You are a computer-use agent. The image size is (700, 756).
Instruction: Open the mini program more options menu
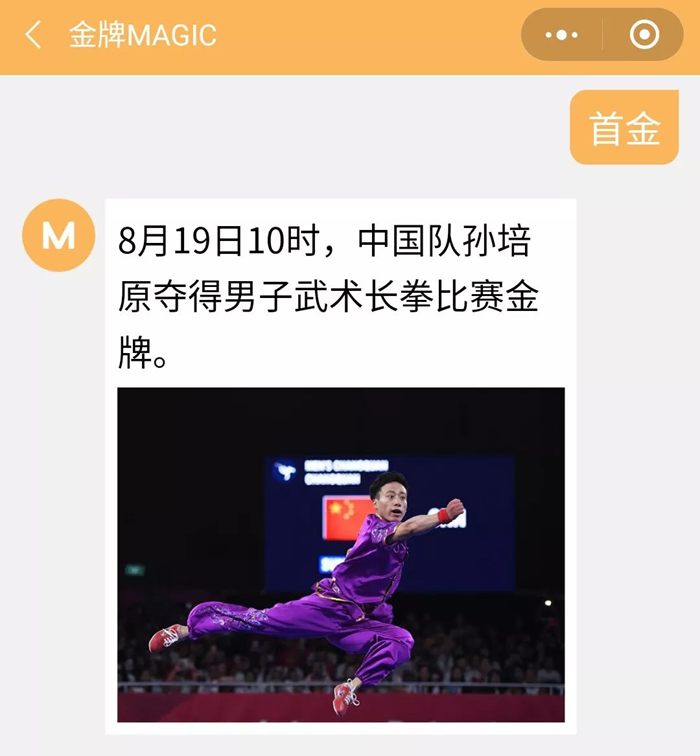561,36
